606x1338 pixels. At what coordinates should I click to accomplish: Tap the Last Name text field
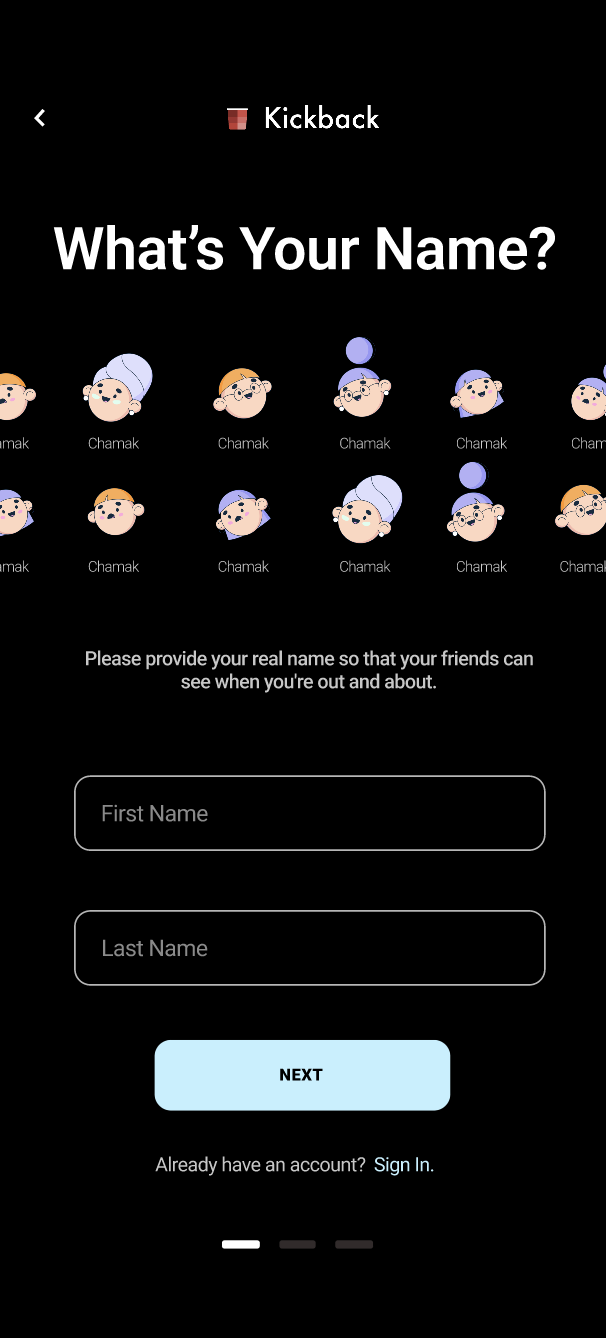coord(309,948)
